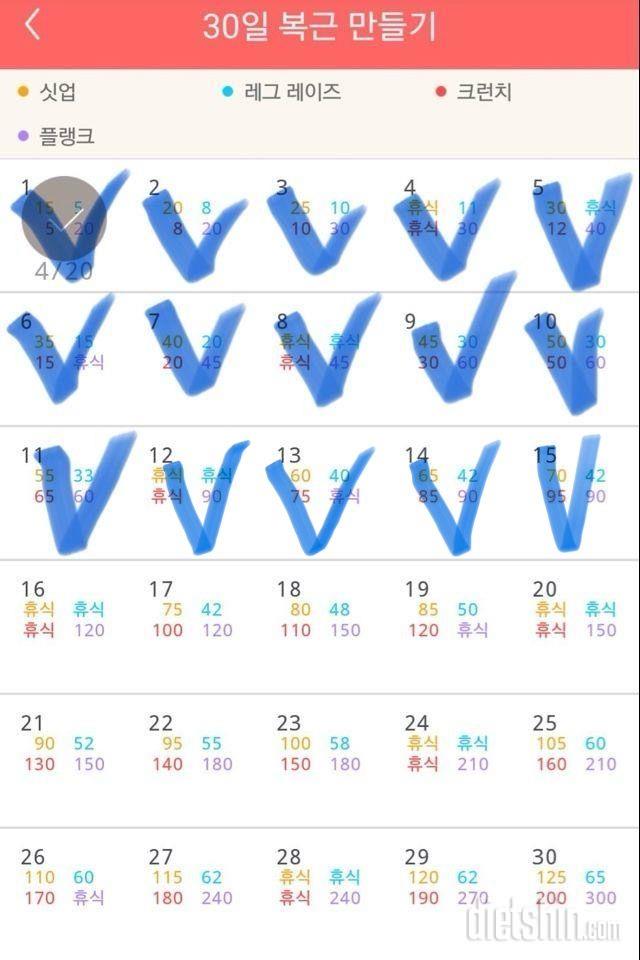
Task: Open day 26 workout cell
Action: click(64, 888)
